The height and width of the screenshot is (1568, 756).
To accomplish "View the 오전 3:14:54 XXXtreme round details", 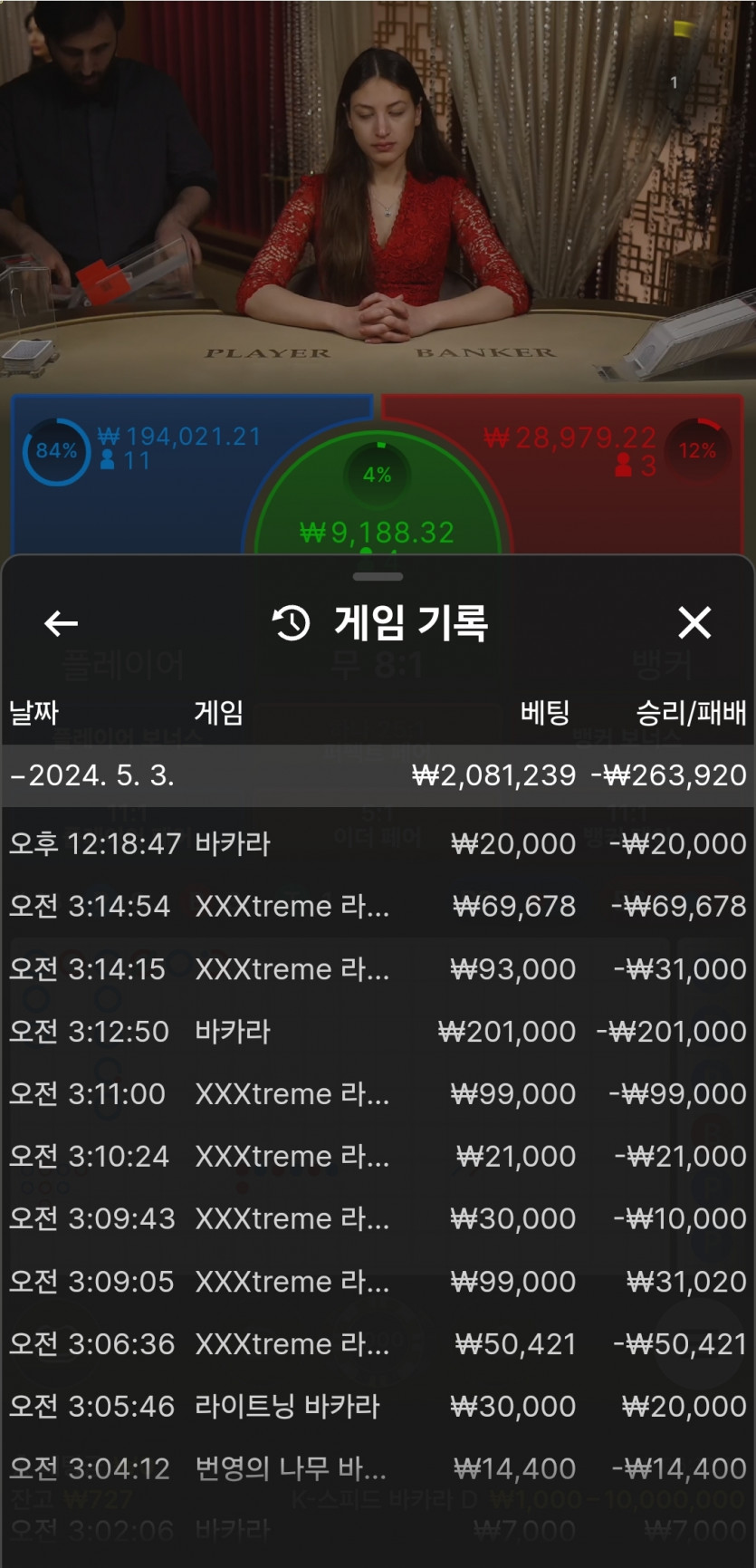I will 378,906.
